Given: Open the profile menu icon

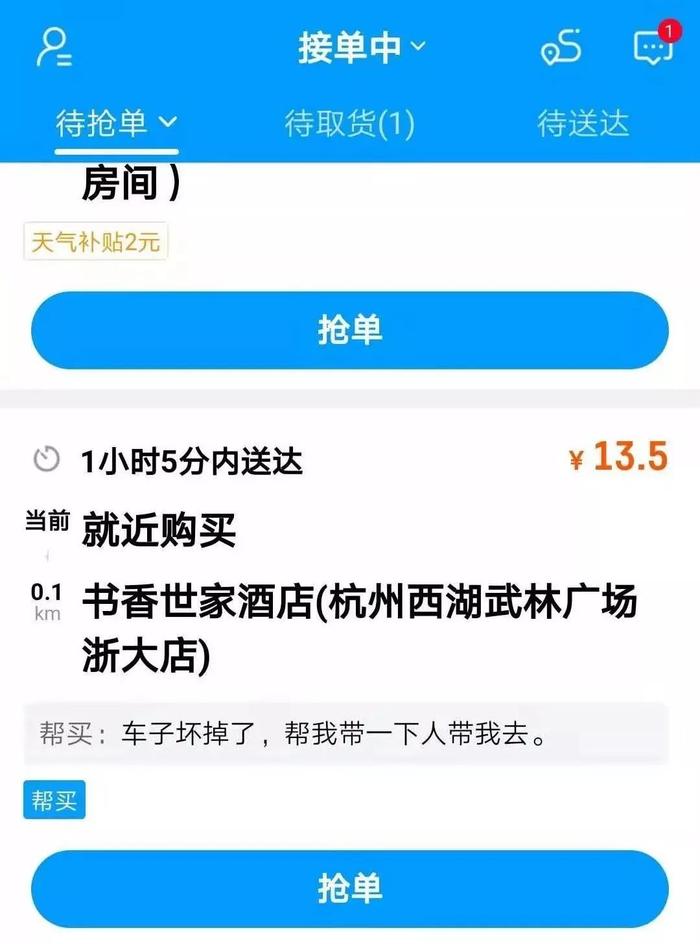Looking at the screenshot, I should click(52, 48).
